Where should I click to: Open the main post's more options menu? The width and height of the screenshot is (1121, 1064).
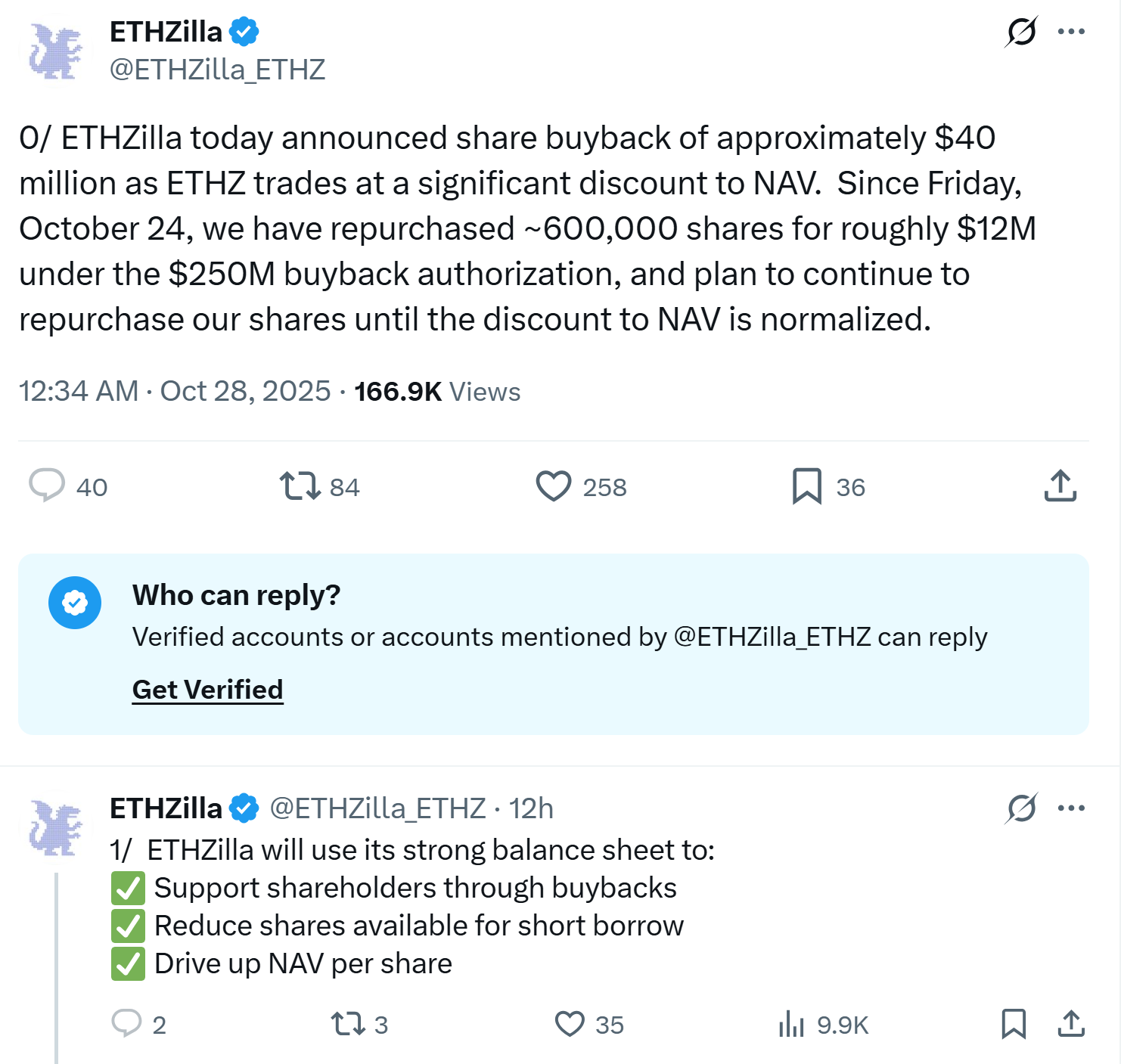pos(1071,32)
